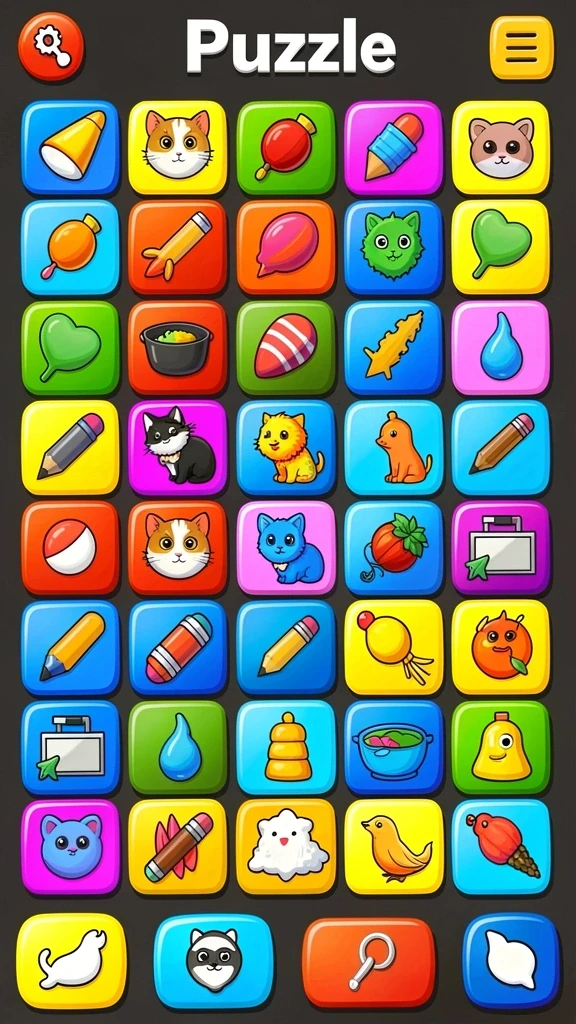This screenshot has width=576, height=1024.
Task: Open the red settings gear button
Action: [x=51, y=46]
